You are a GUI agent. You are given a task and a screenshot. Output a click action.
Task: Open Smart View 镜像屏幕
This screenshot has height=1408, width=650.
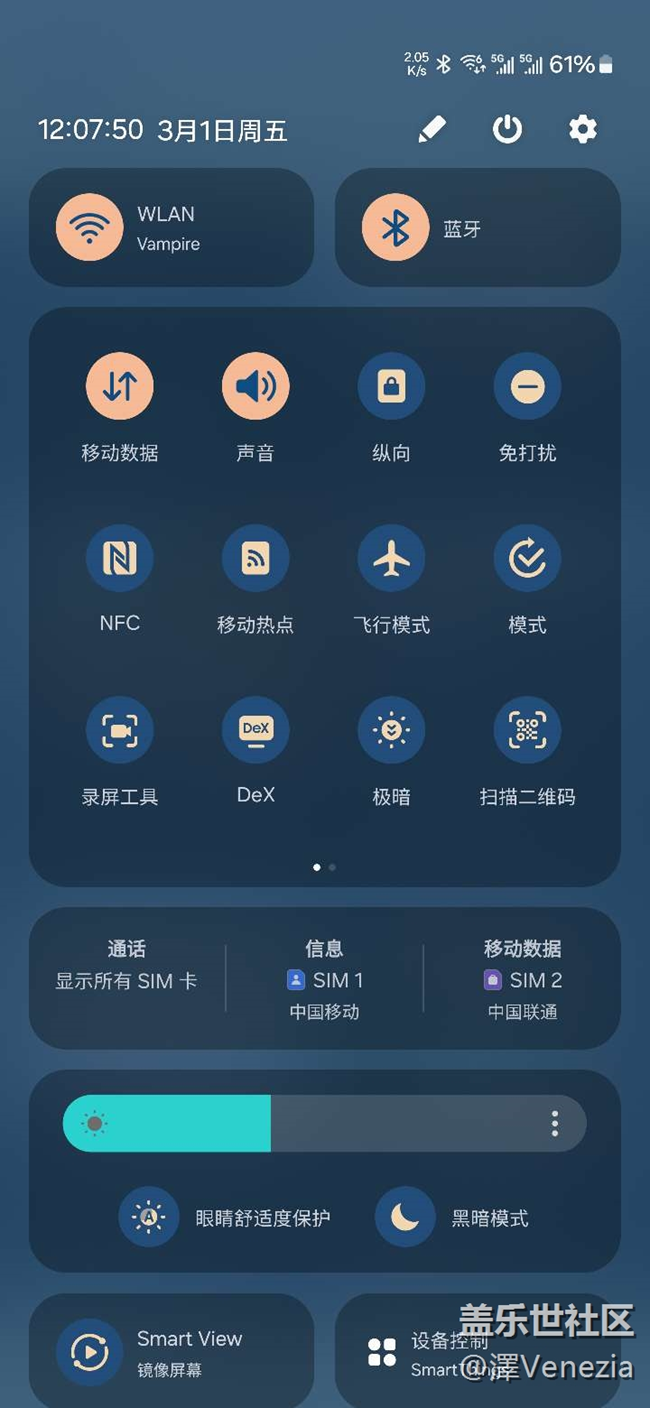click(90, 1352)
